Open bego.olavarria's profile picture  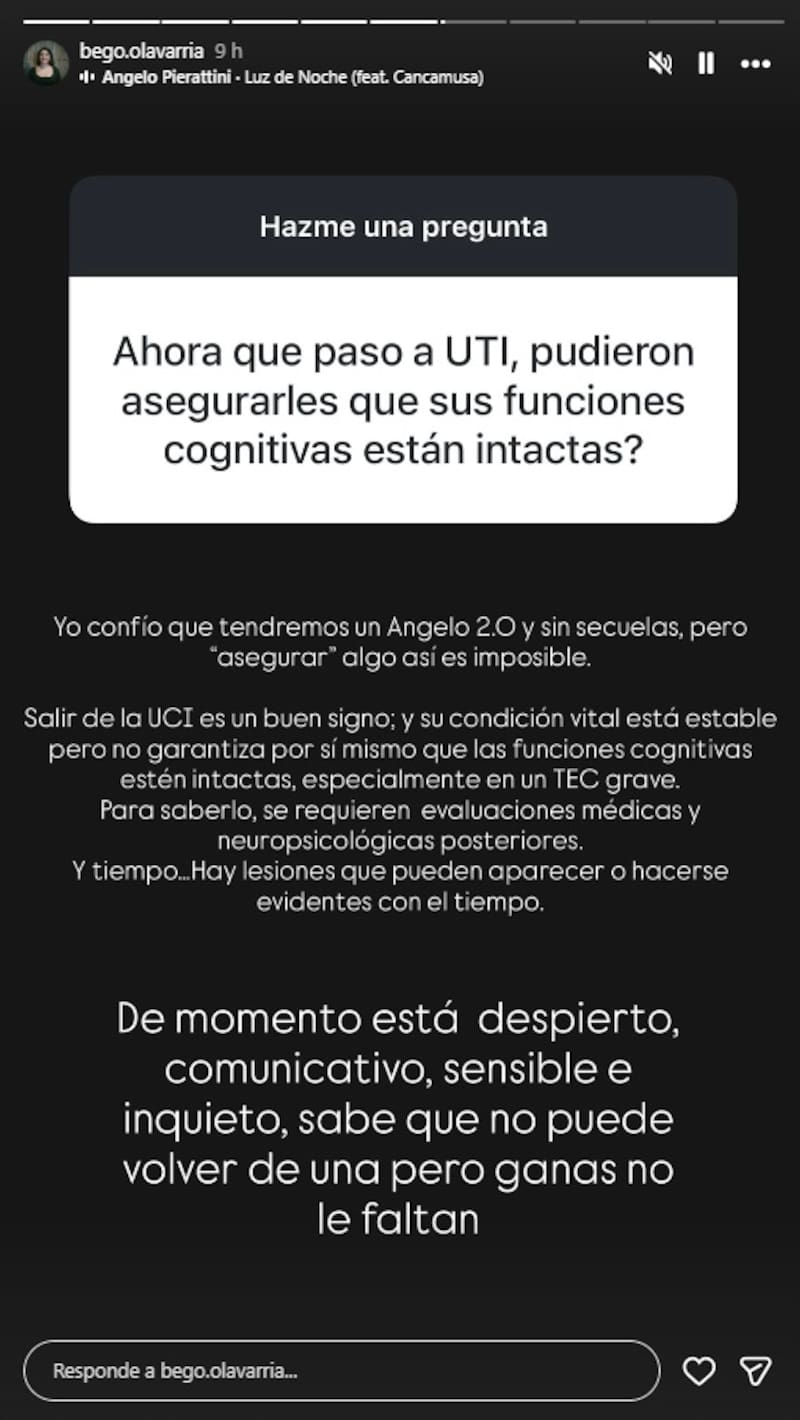pyautogui.click(x=46, y=63)
